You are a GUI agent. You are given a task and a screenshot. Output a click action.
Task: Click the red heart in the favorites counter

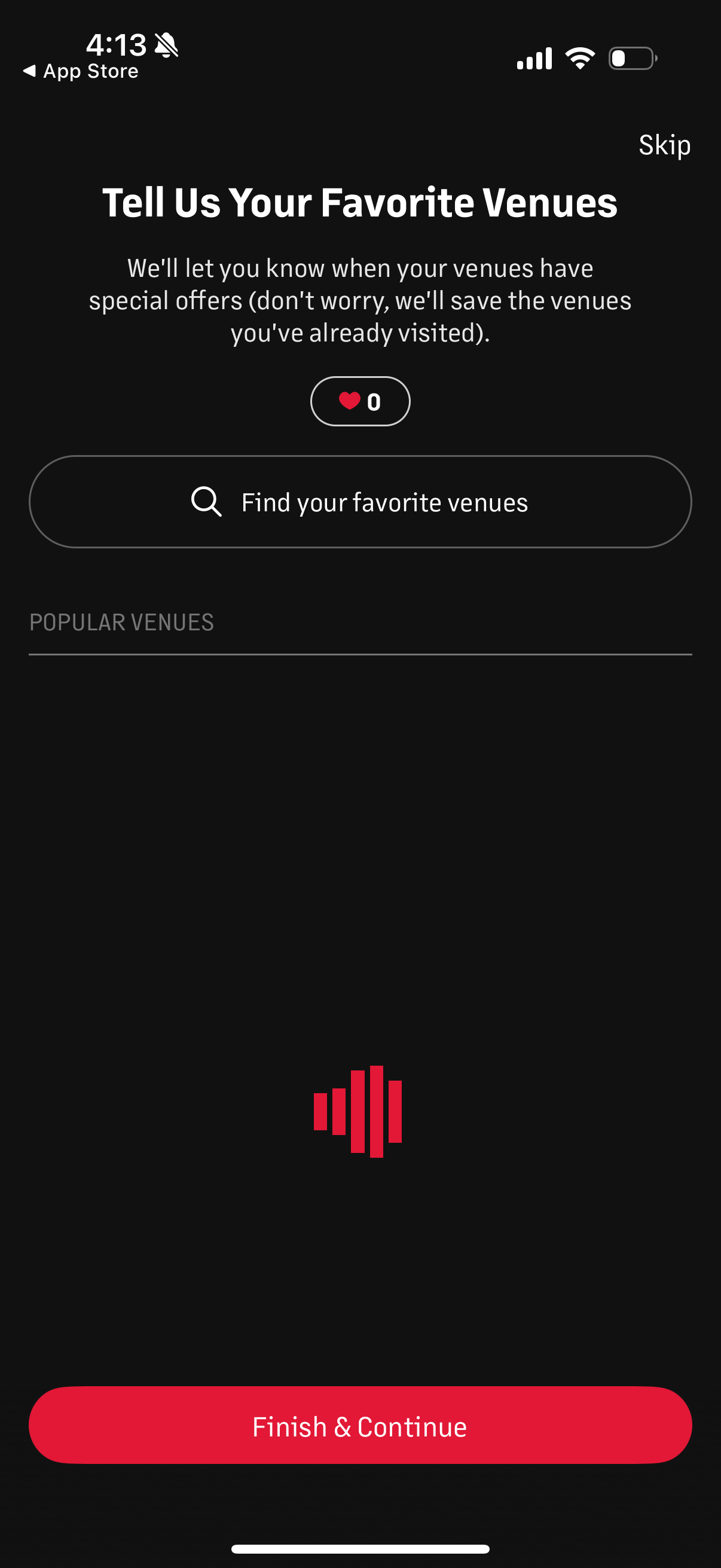350,401
